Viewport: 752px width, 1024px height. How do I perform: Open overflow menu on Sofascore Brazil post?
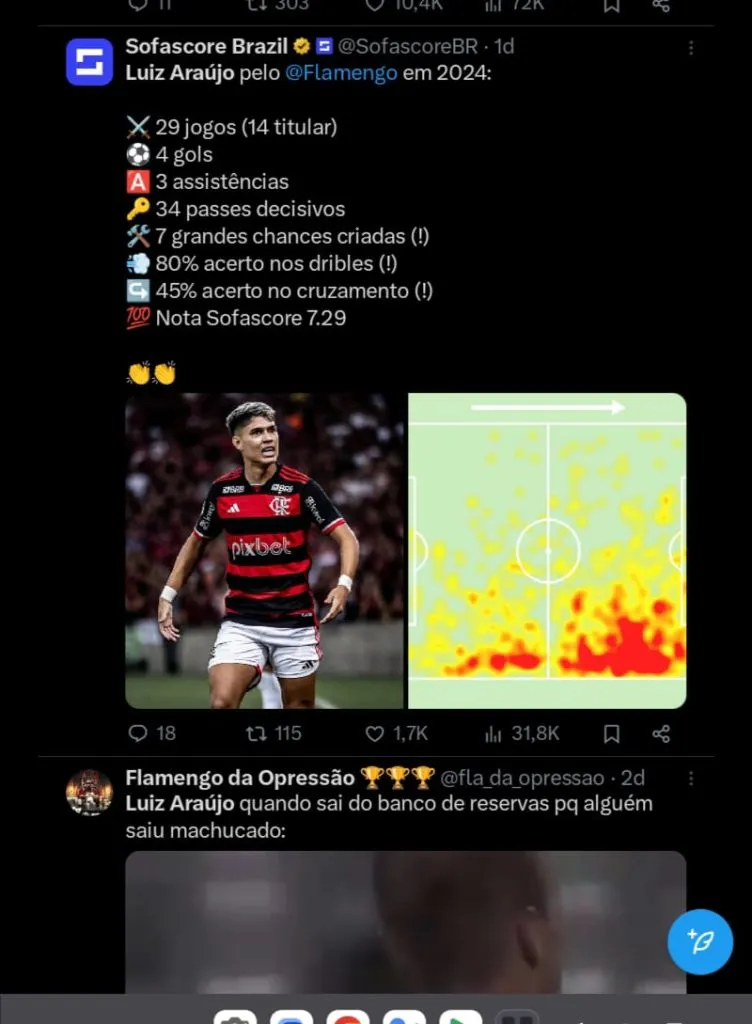tap(690, 47)
